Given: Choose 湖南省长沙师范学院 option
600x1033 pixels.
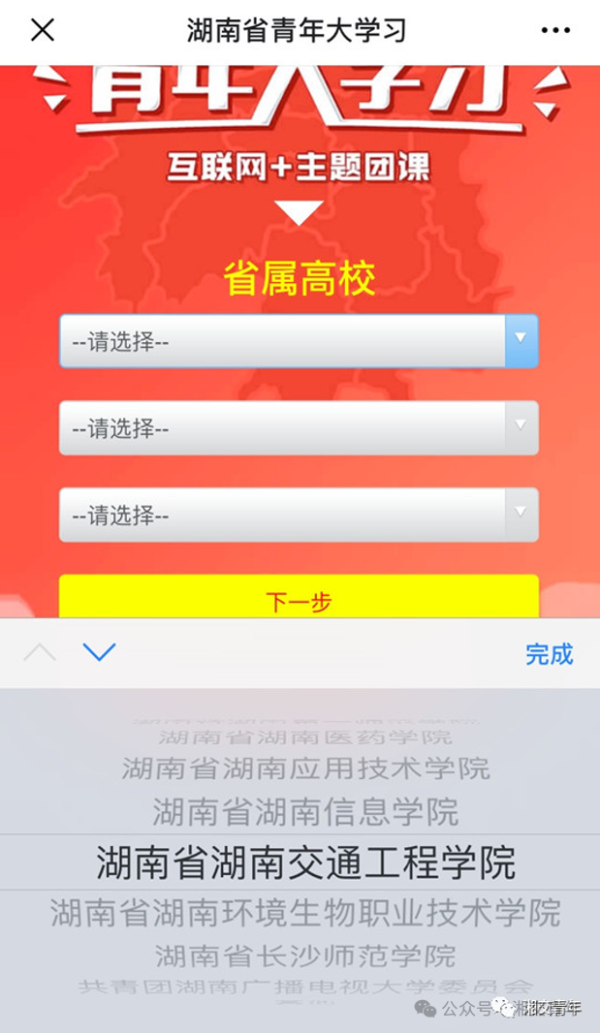Looking at the screenshot, I should click(305, 954).
